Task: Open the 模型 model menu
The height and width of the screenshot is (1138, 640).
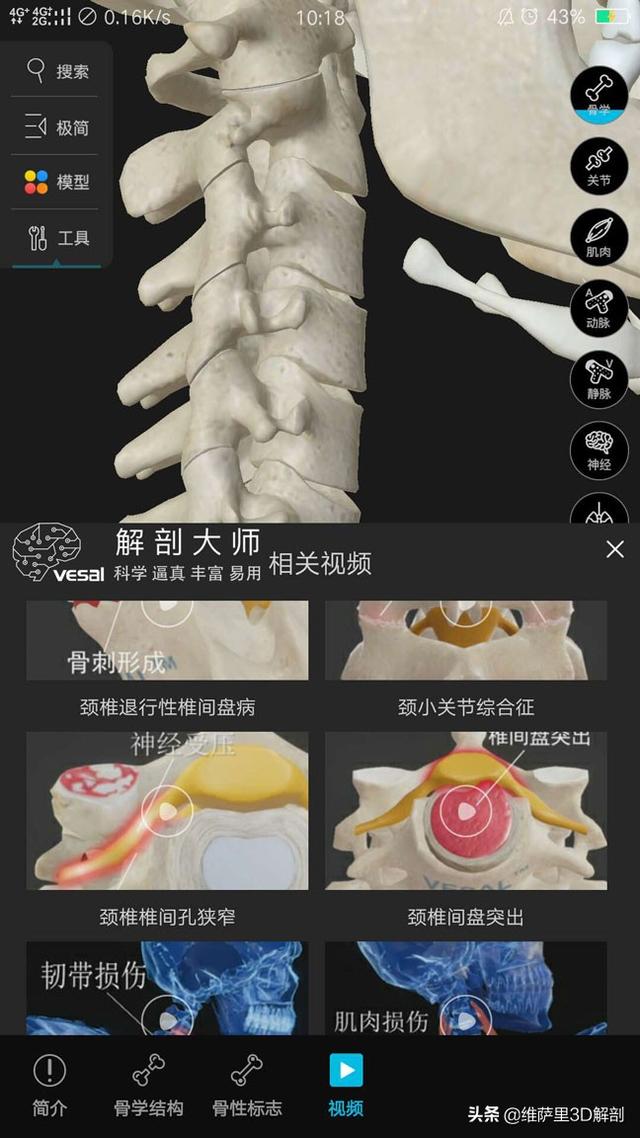Action: pyautogui.click(x=57, y=182)
